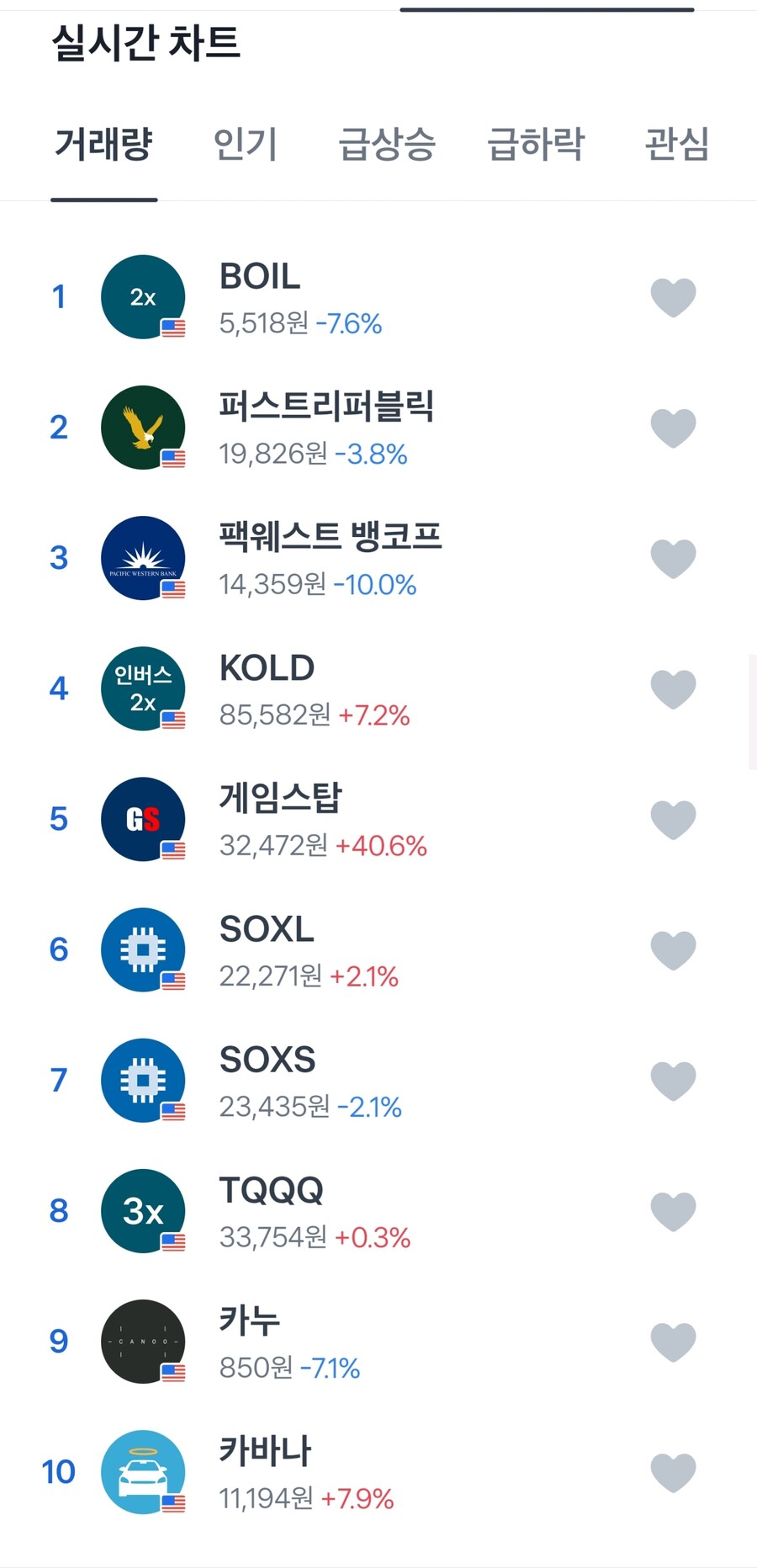This screenshot has height=1568, width=757.
Task: Select the SOXS chip logo icon
Action: click(x=142, y=1080)
